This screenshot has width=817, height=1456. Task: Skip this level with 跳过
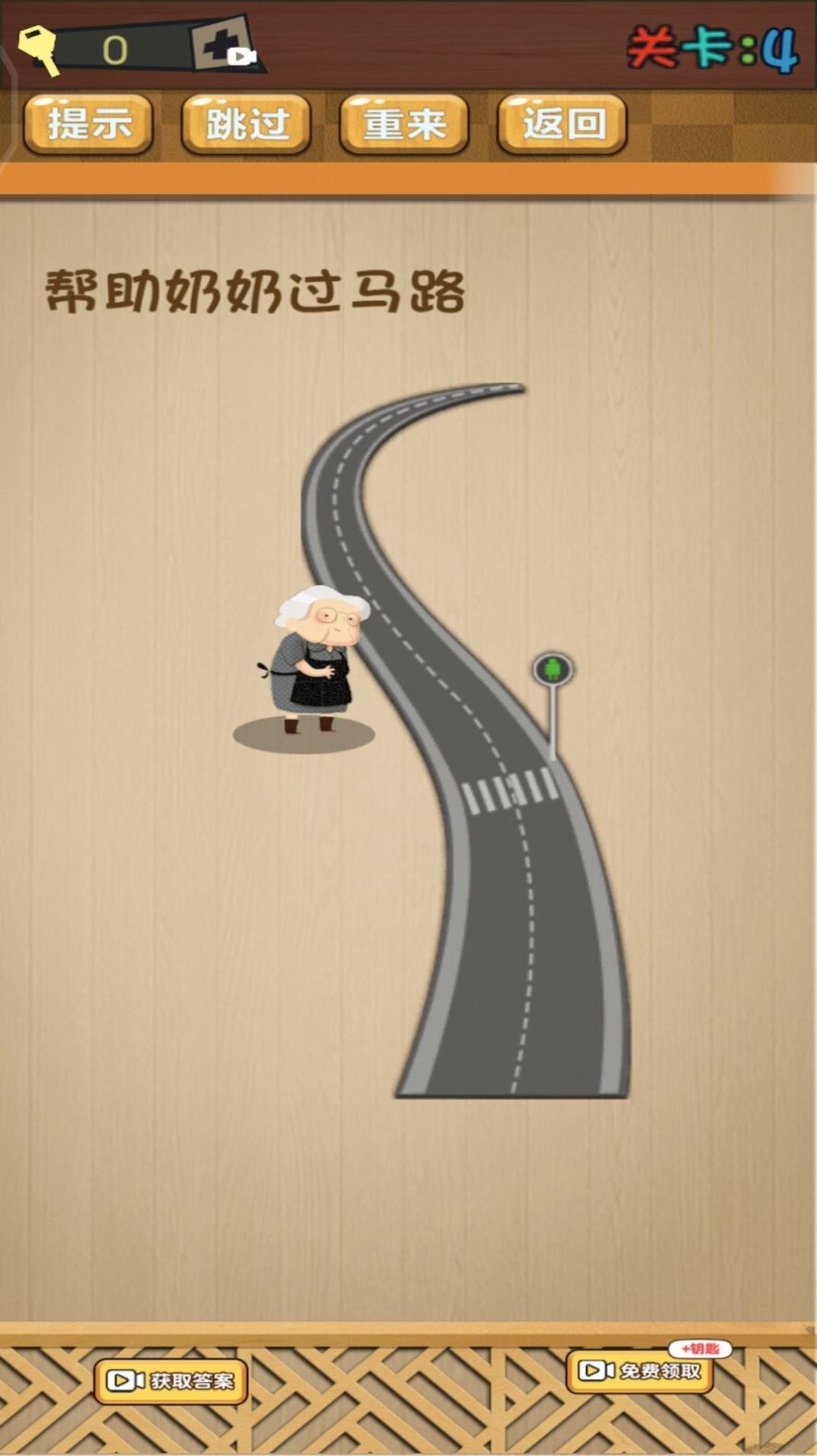[246, 124]
